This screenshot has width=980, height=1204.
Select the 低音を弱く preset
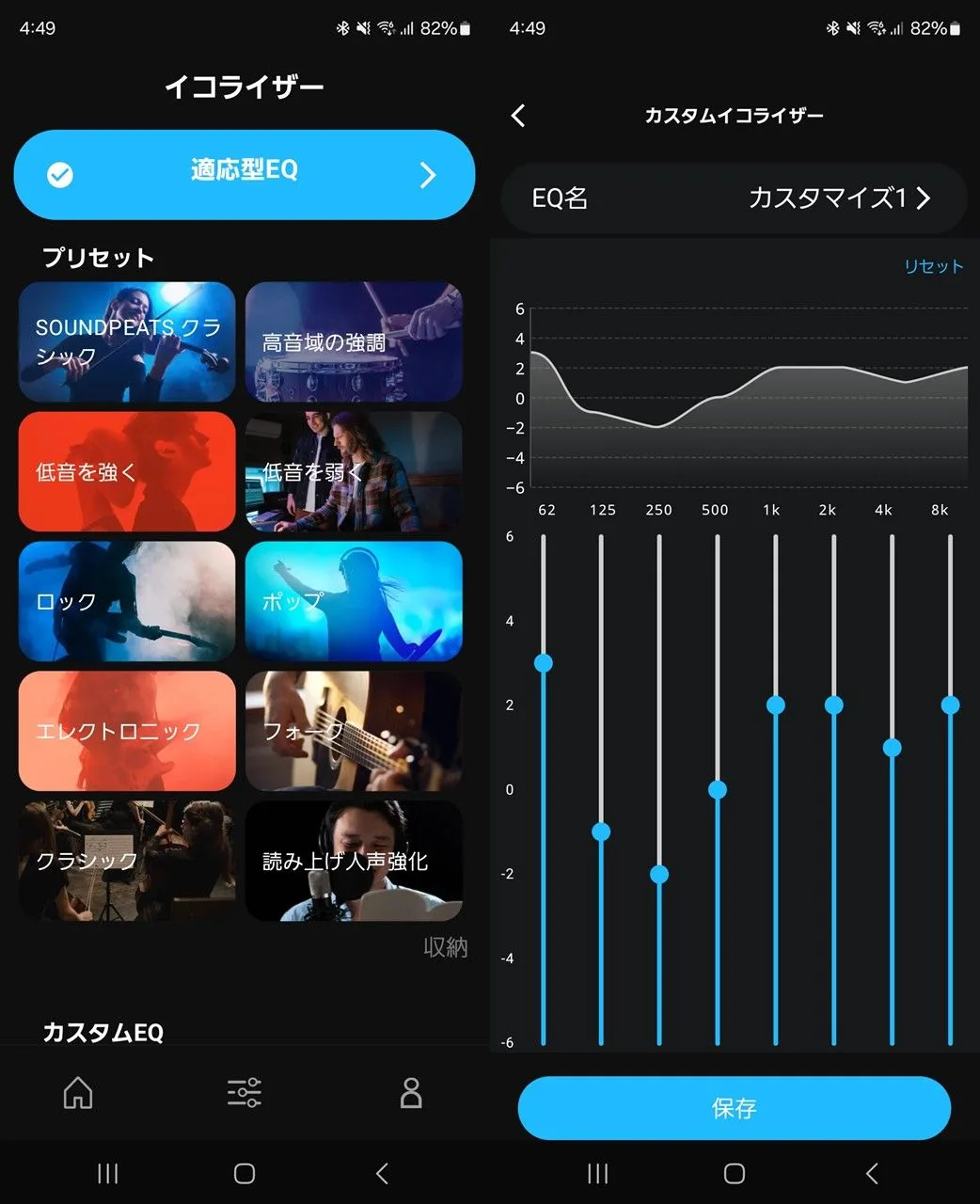(x=354, y=471)
